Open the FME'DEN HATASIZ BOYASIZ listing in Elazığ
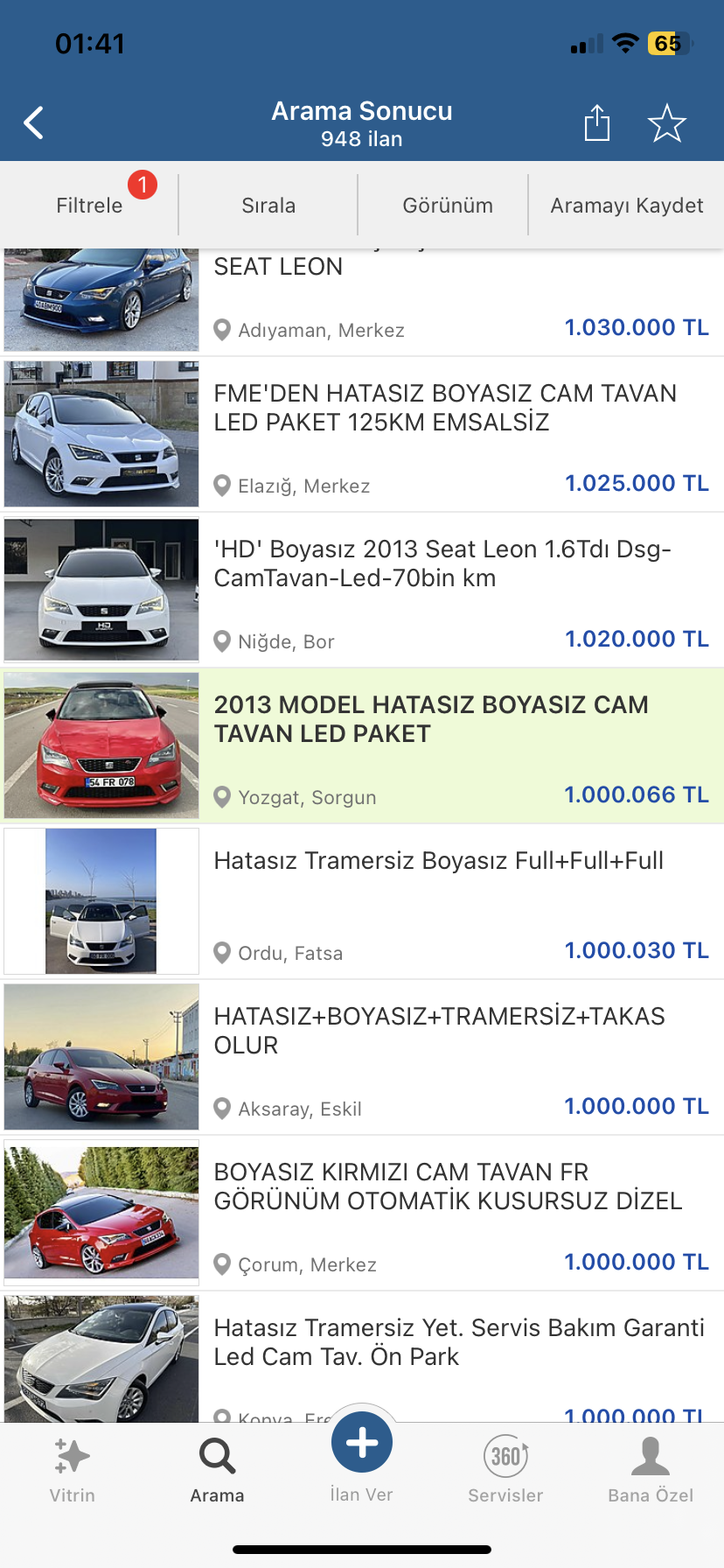The width and height of the screenshot is (724, 1568). (362, 435)
